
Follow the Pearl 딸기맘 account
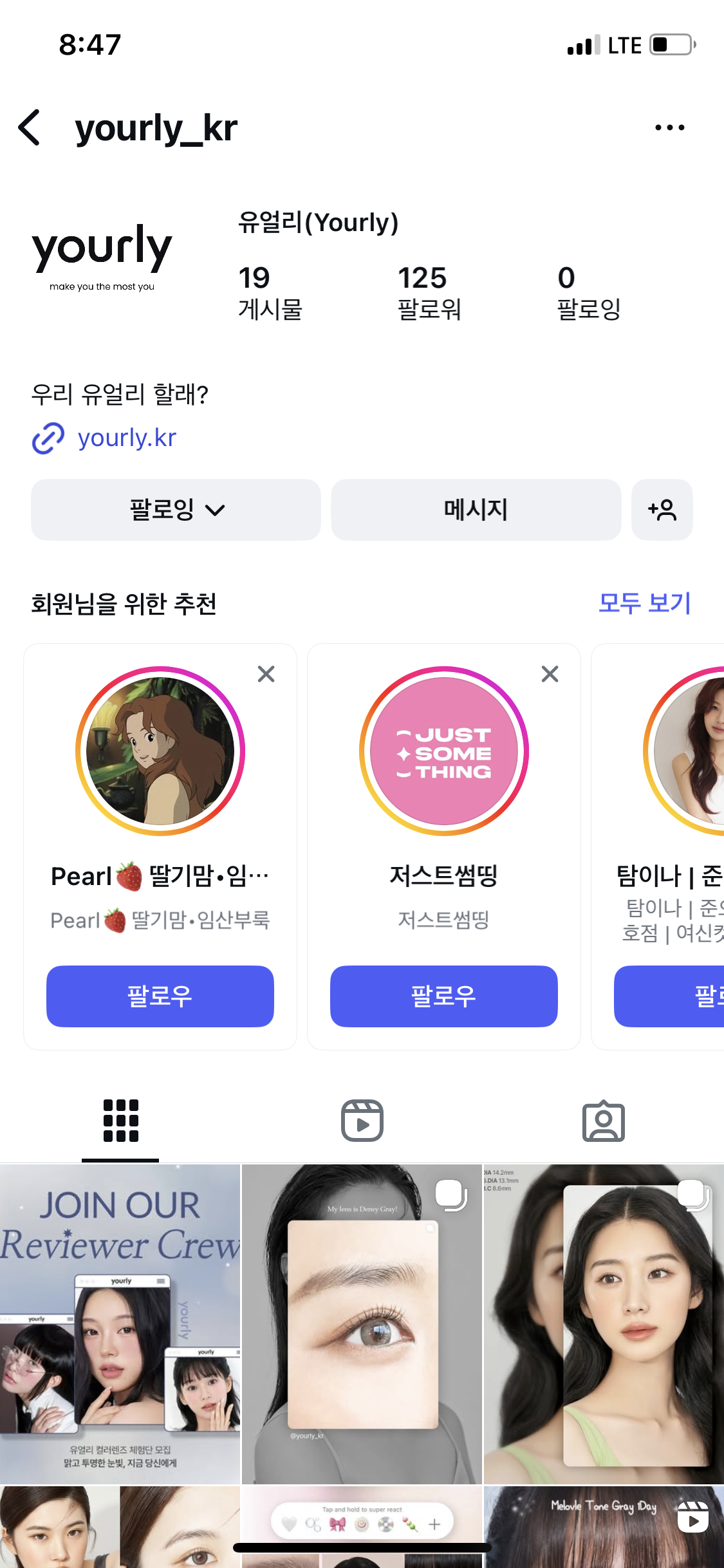(160, 996)
